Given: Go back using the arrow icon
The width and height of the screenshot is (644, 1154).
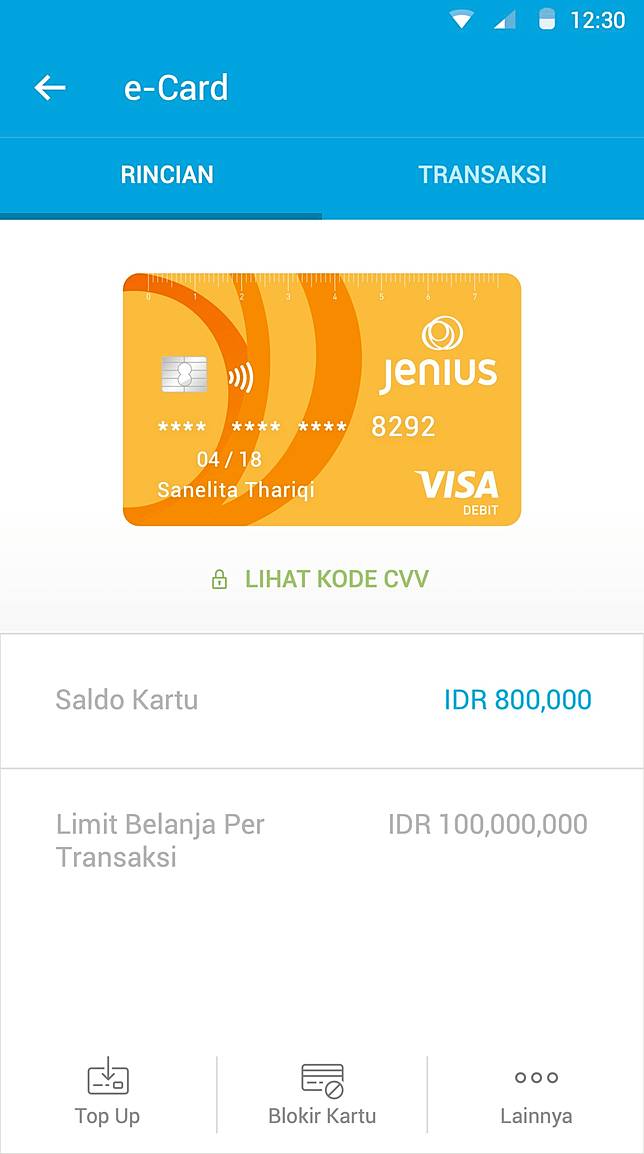Looking at the screenshot, I should tap(50, 88).
